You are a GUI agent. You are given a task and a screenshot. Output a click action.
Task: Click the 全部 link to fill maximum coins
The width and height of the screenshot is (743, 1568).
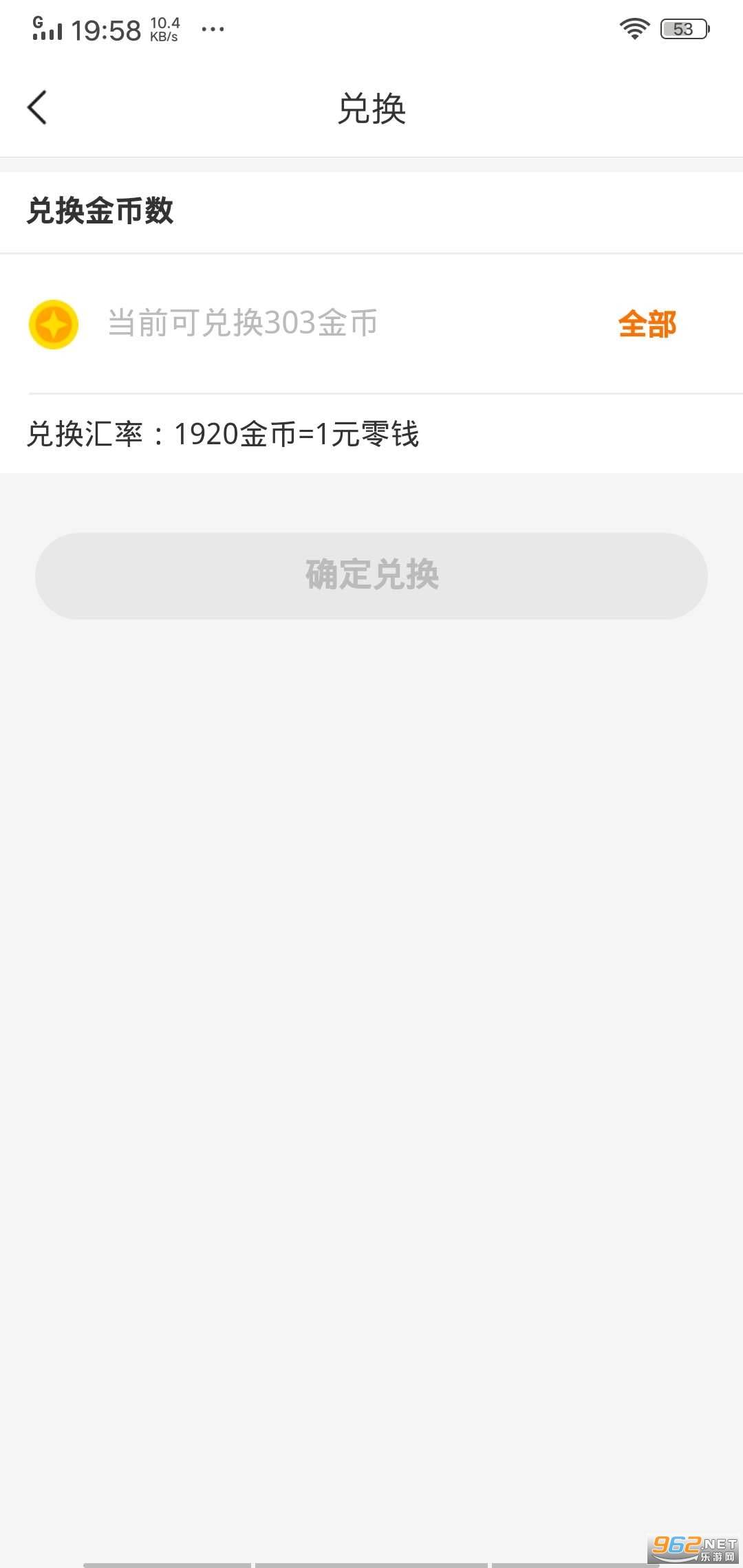coord(647,324)
